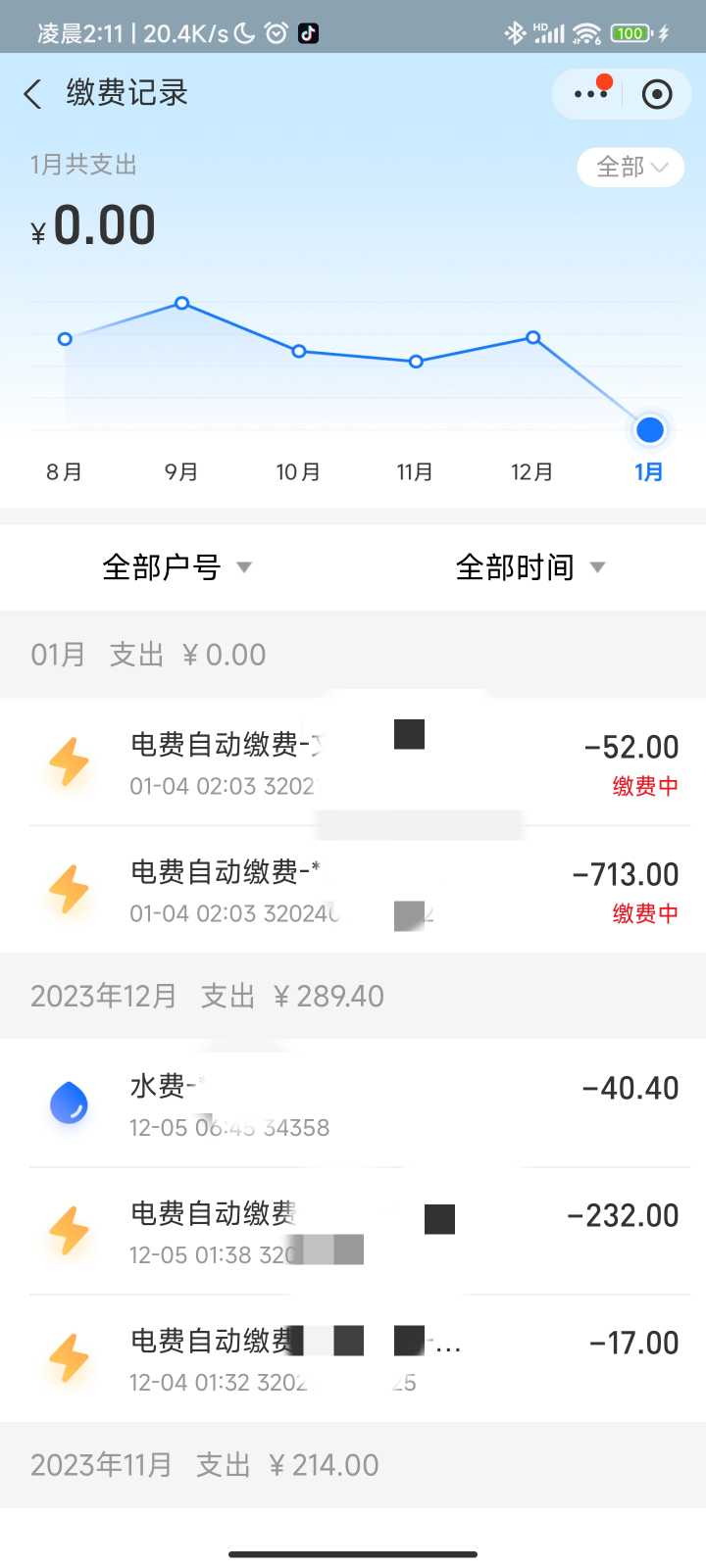Go back from 缴费记录 page
The height and width of the screenshot is (1568, 706).
(x=33, y=94)
